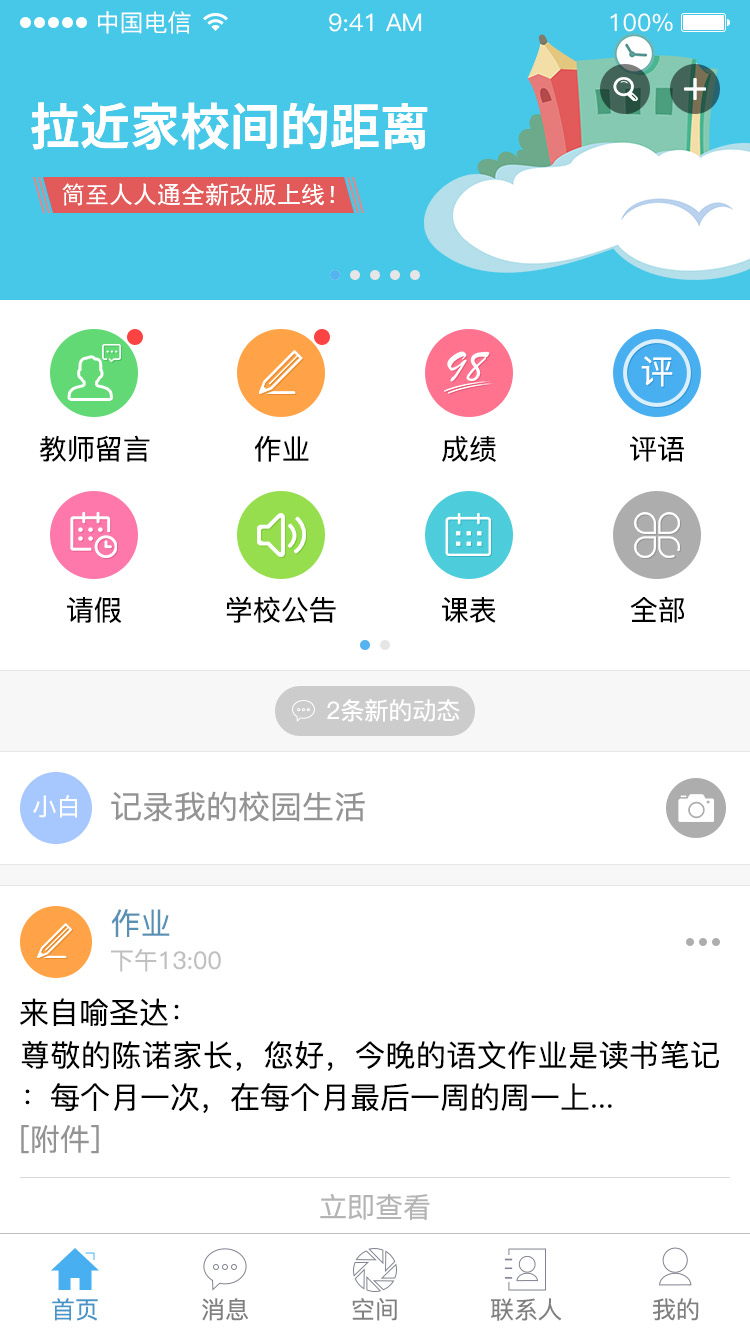
Task: Click the 小白 profile avatar
Action: click(56, 808)
